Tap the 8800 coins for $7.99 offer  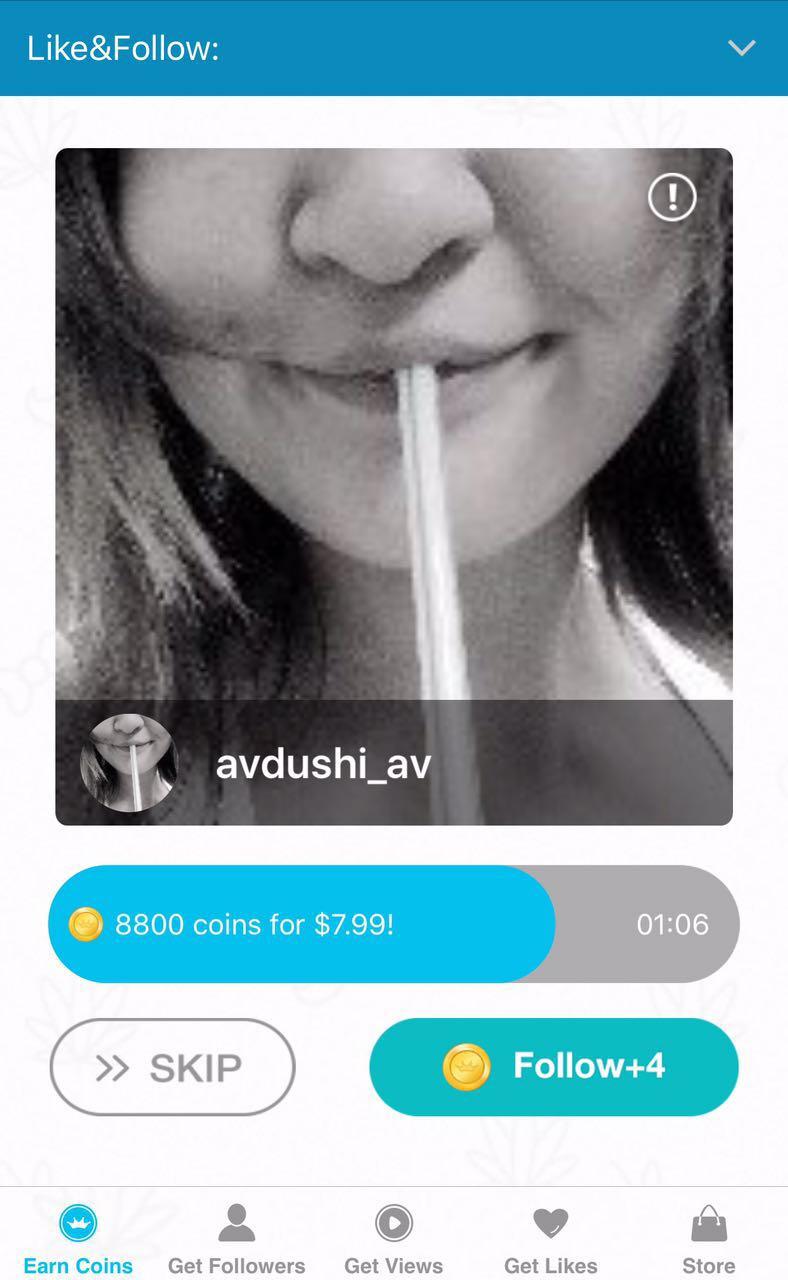point(301,924)
